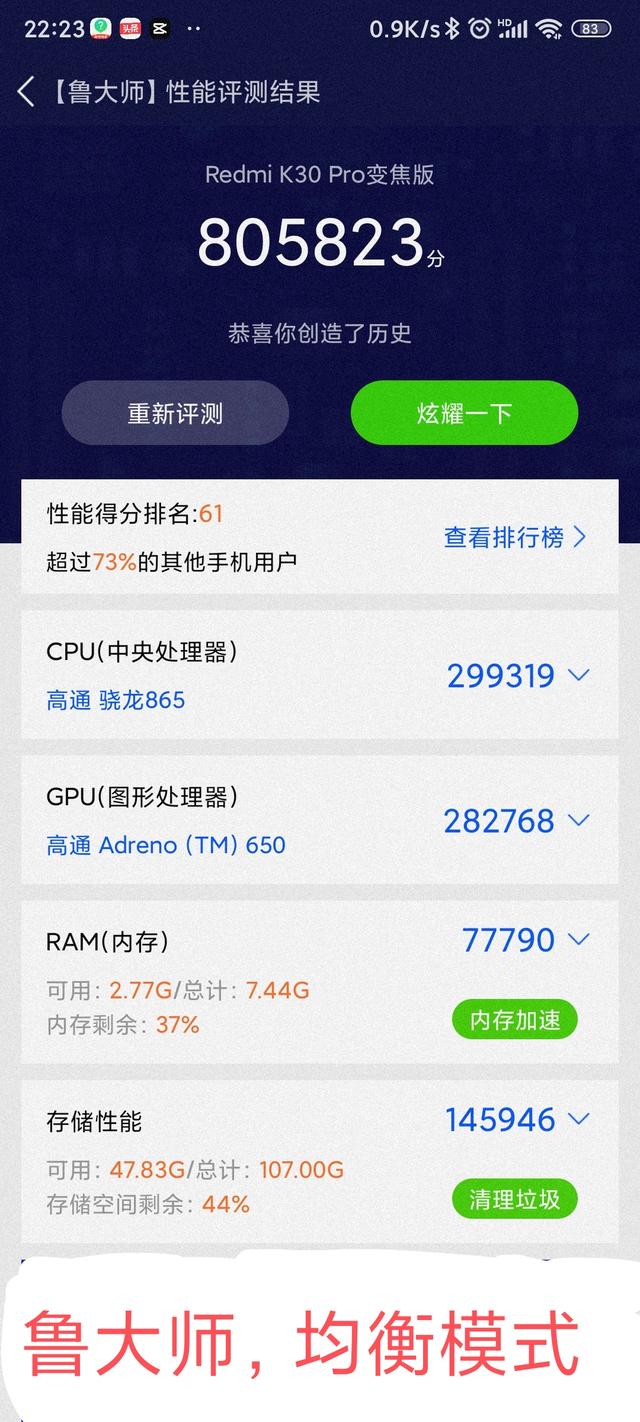Expand the GPU score 282768 details
This screenshot has width=640, height=1422.
click(578, 821)
